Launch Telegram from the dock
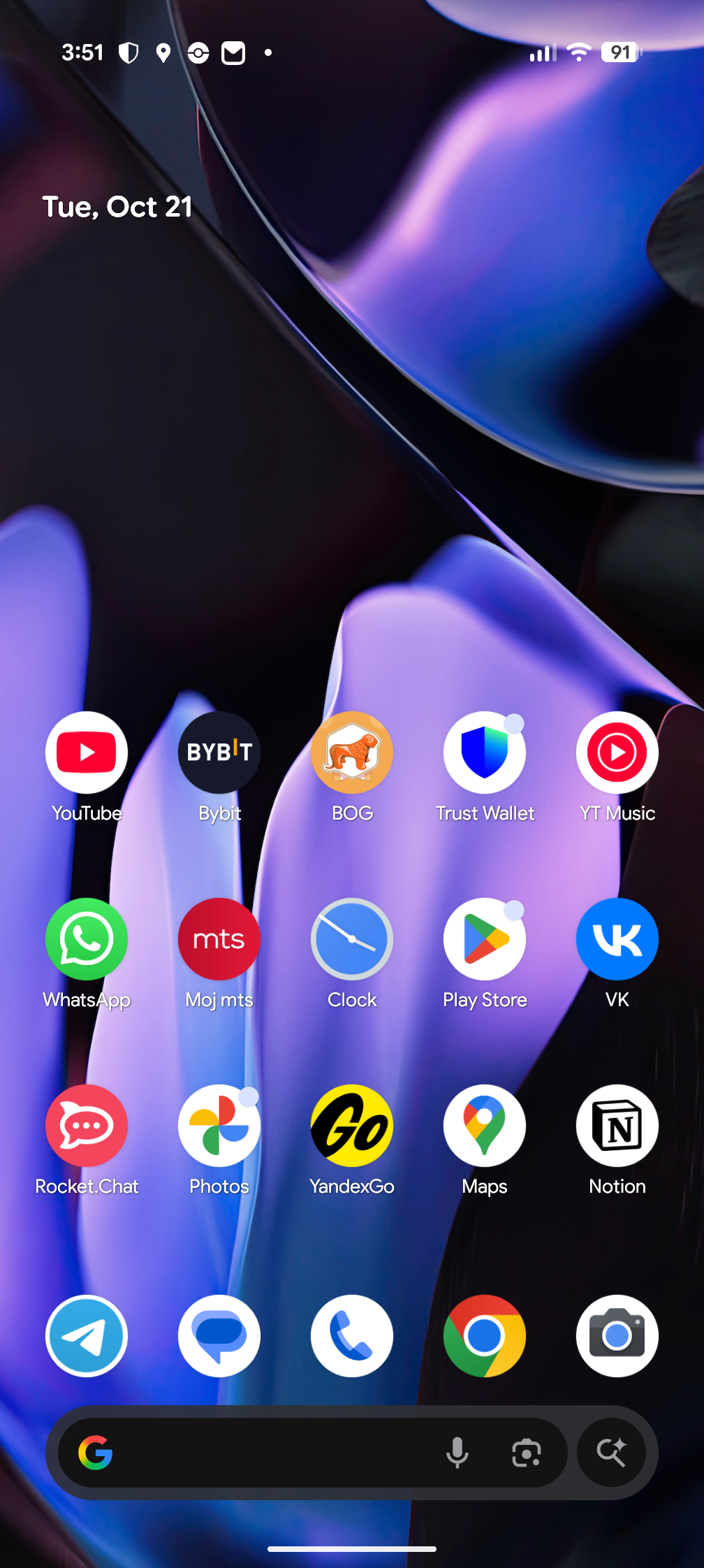Image resolution: width=704 pixels, height=1568 pixels. pyautogui.click(x=87, y=1336)
